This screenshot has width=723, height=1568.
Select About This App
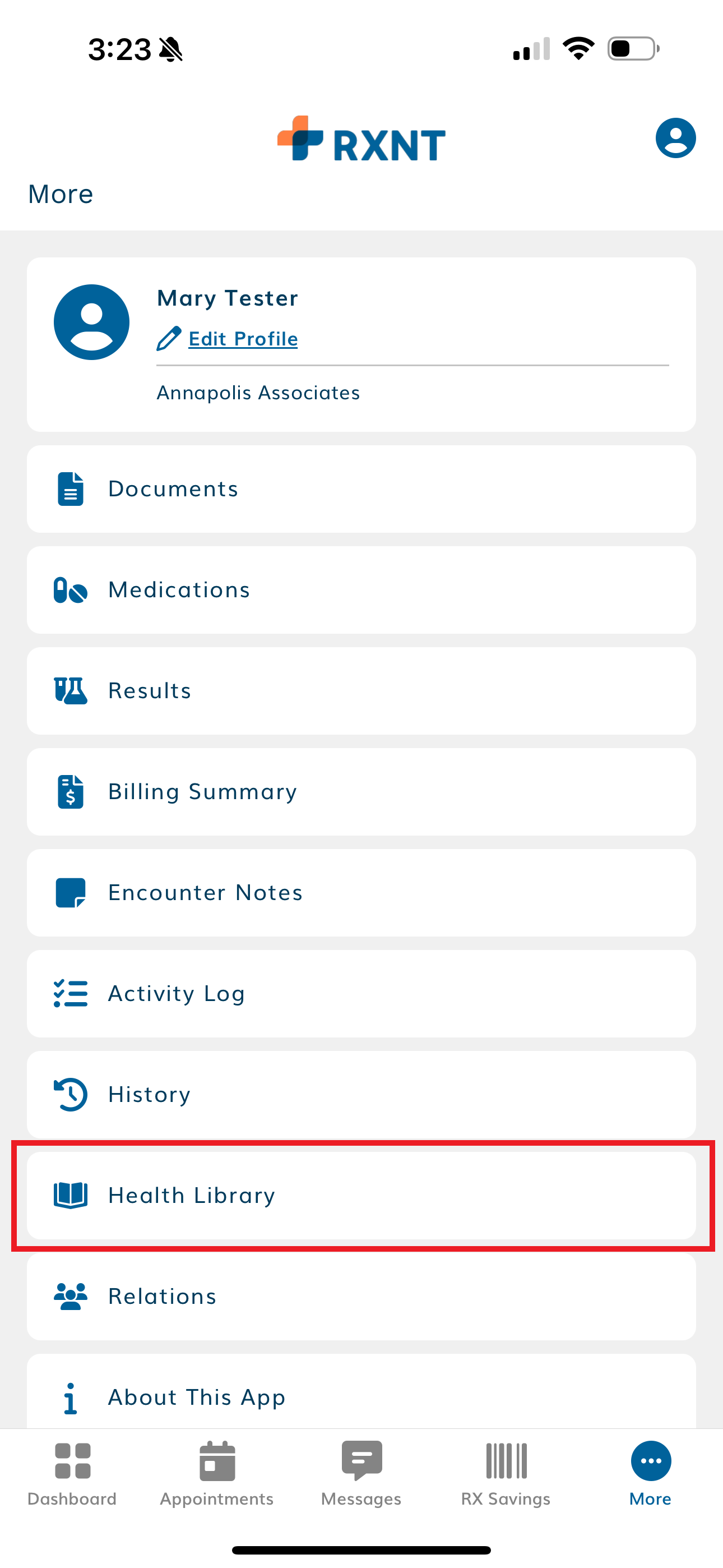pos(361,1396)
